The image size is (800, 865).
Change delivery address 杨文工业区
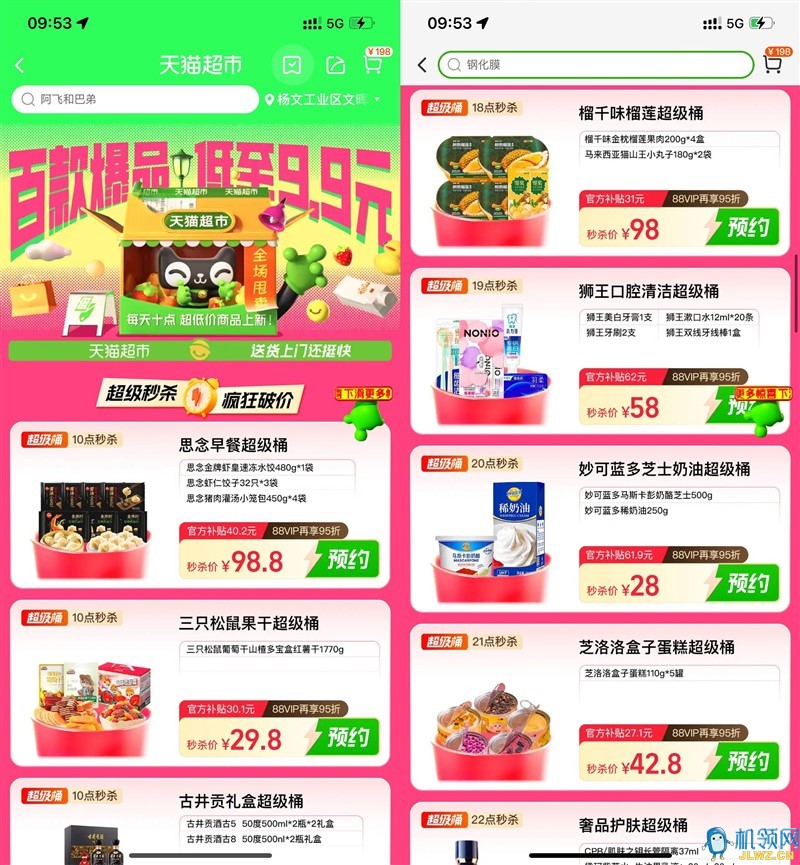click(322, 100)
